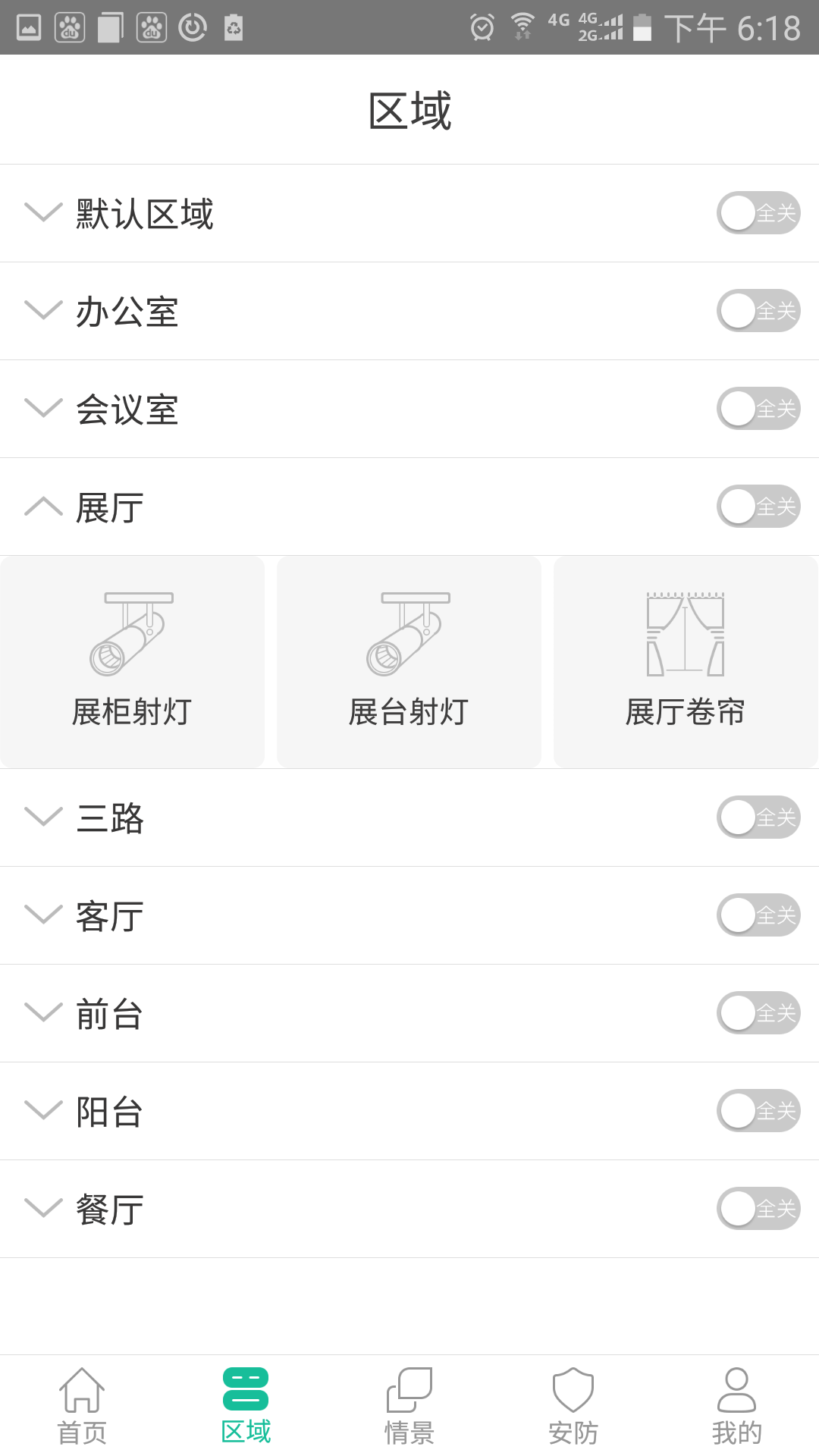
Task: Toggle the 全关 switch for 默认区域
Action: pos(758,213)
